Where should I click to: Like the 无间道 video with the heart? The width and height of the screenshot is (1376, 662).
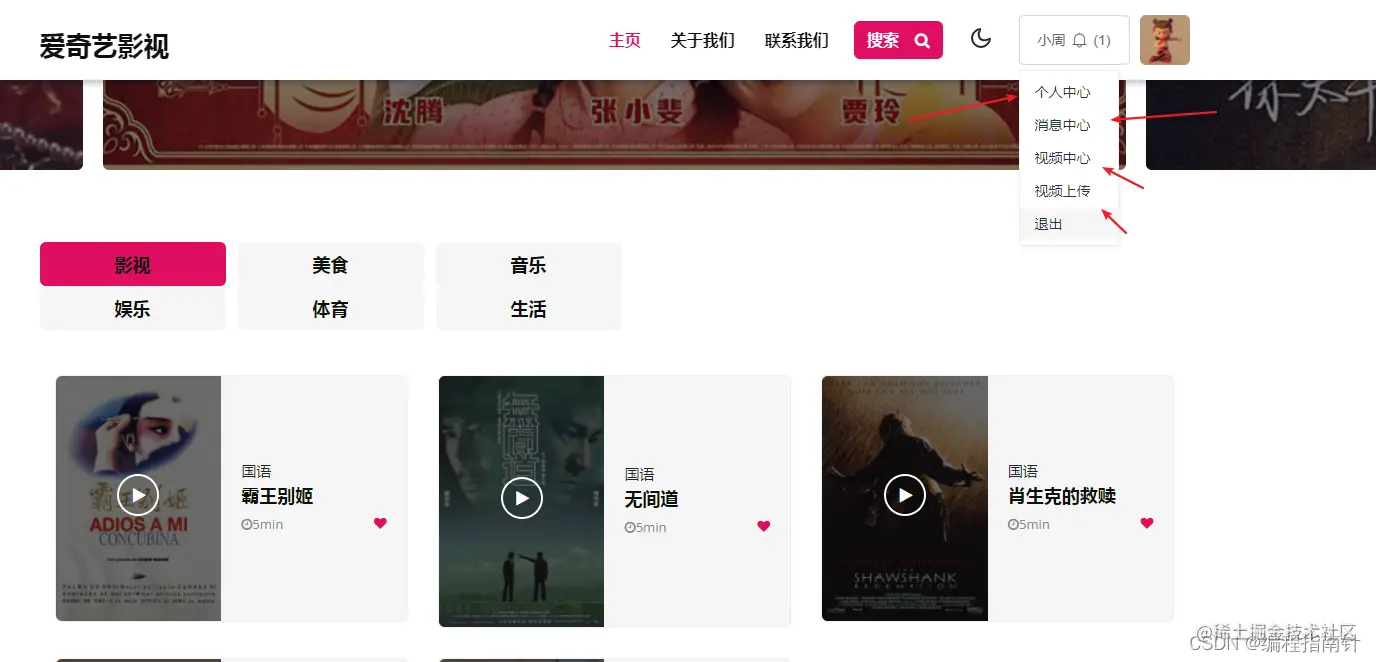763,526
